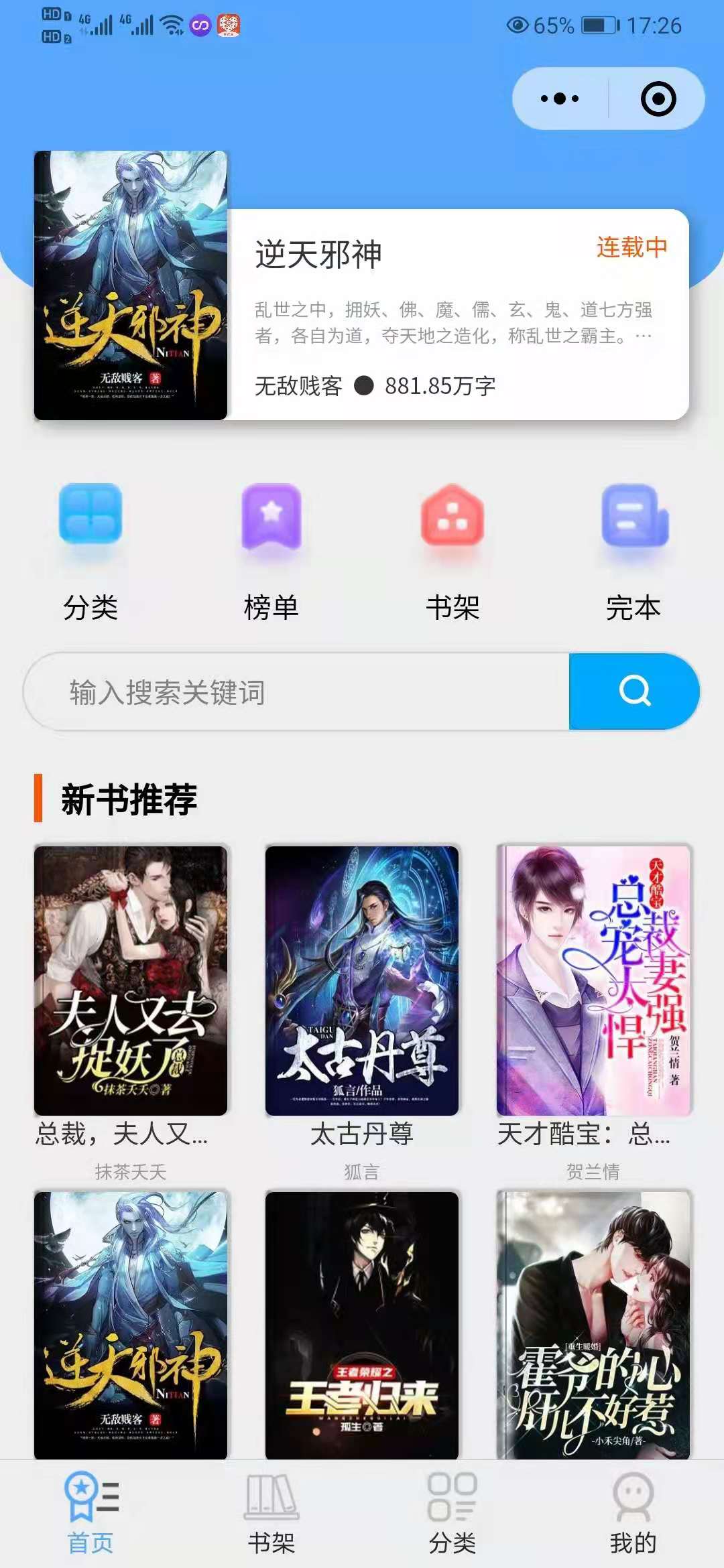
Task: Tap the blue search magnifier button
Action: [x=634, y=692]
